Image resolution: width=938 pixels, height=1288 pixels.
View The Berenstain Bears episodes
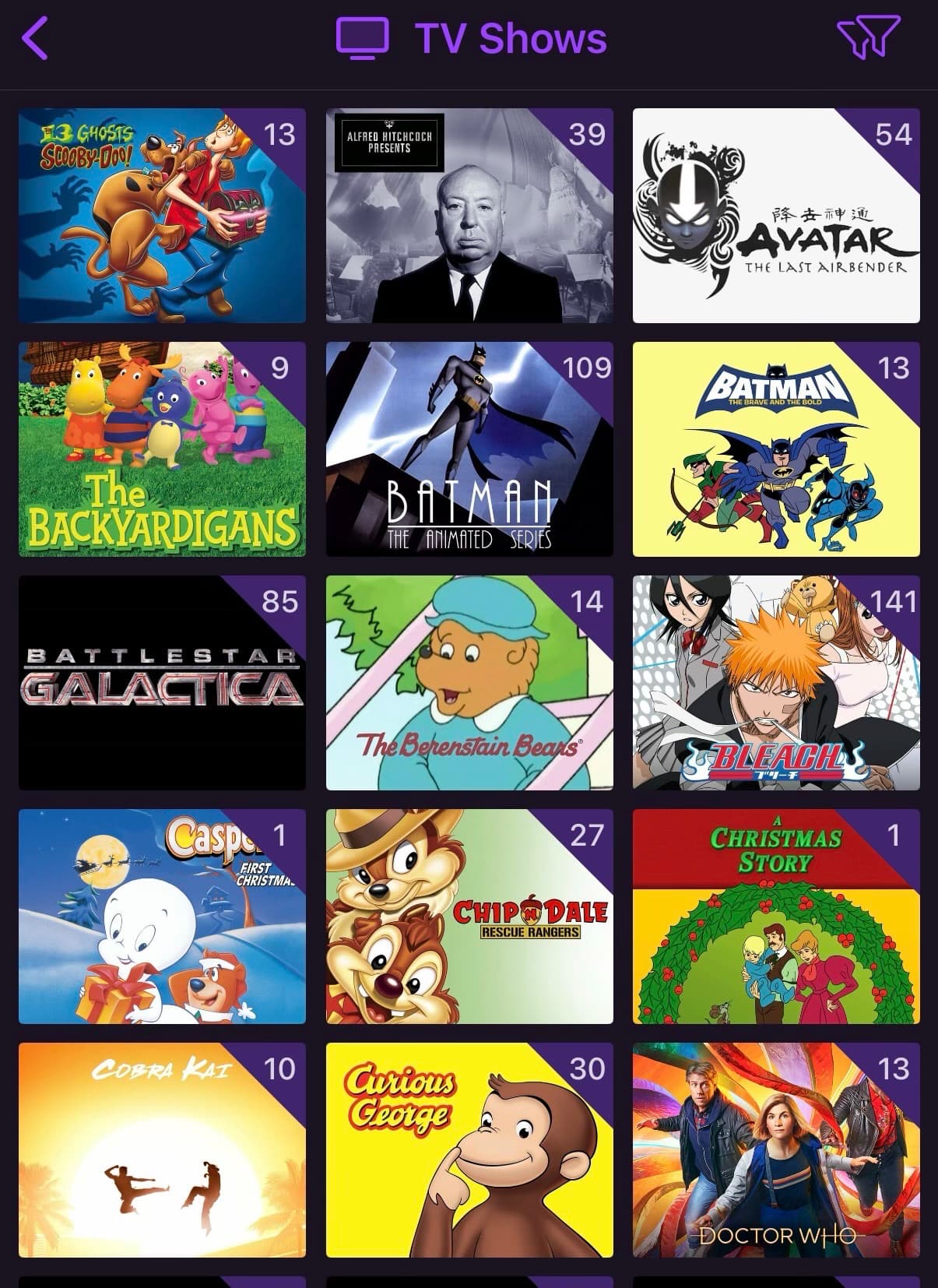(469, 683)
